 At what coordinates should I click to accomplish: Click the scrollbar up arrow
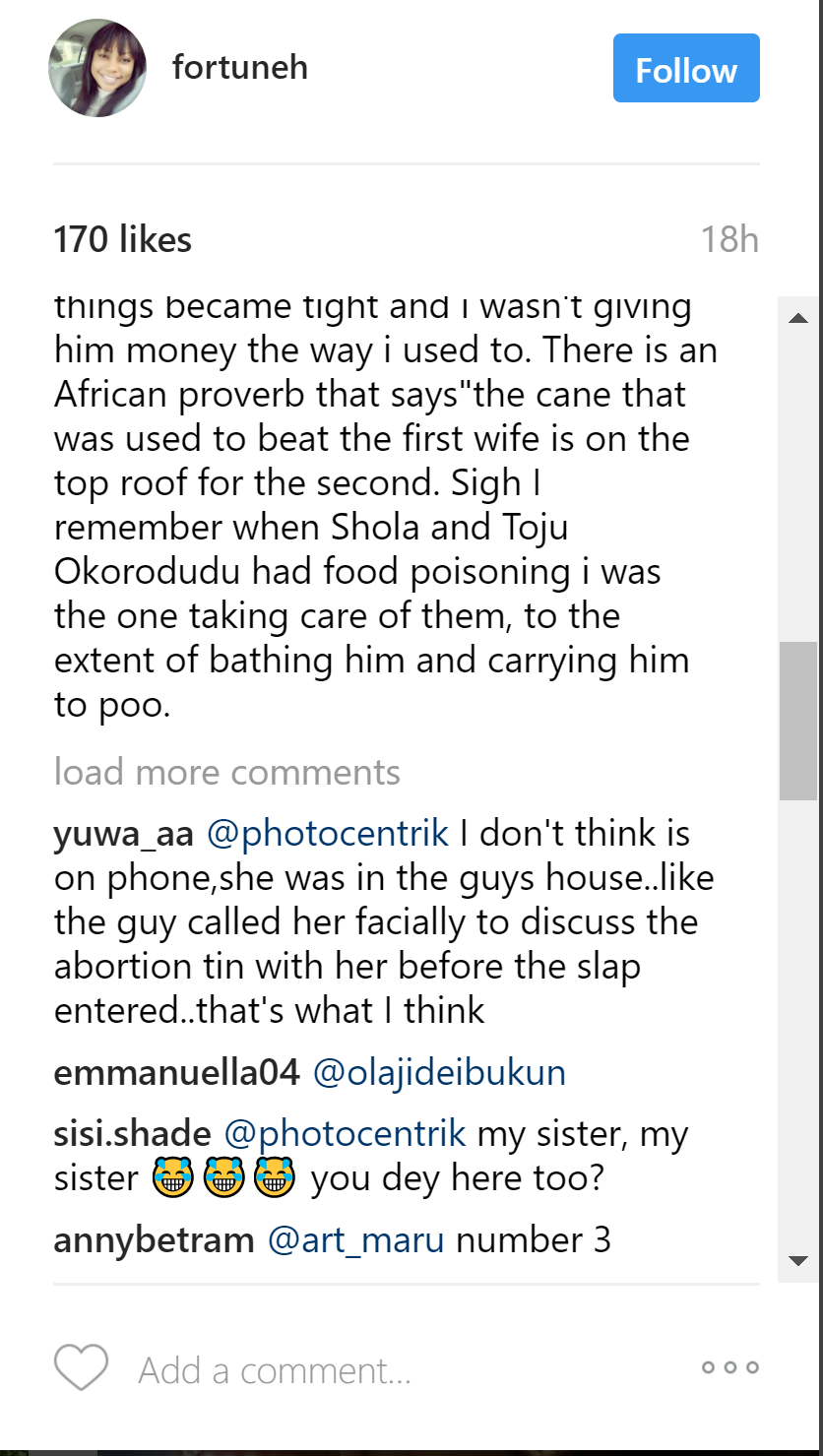[798, 318]
